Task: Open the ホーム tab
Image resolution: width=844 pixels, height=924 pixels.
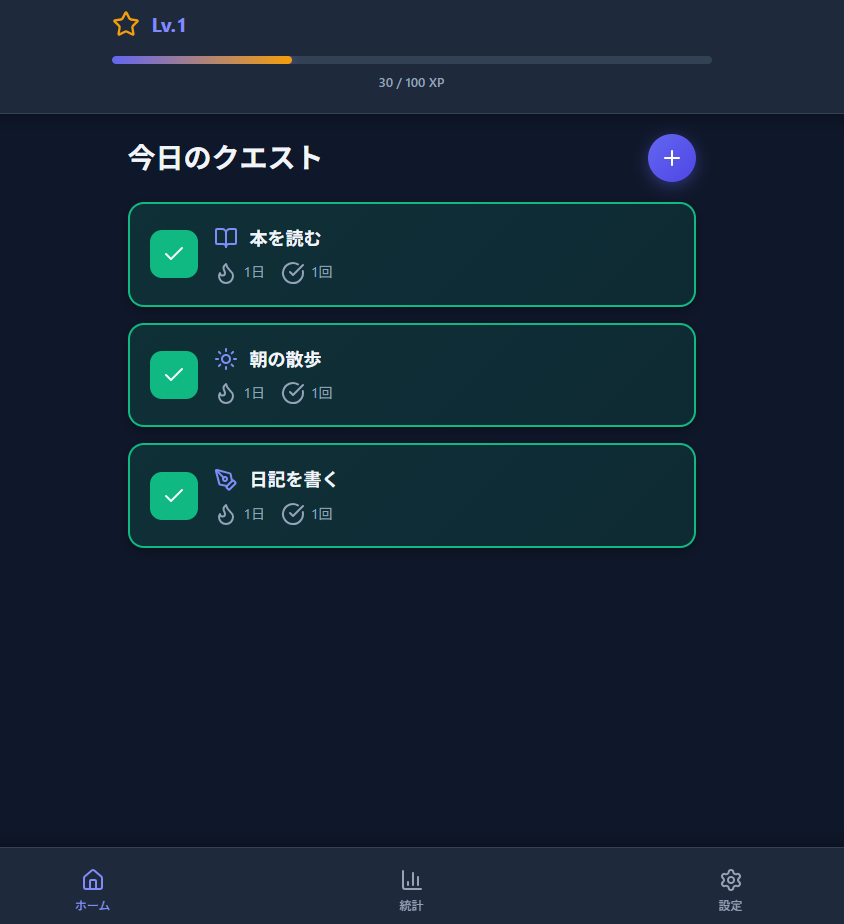Action: [x=93, y=888]
